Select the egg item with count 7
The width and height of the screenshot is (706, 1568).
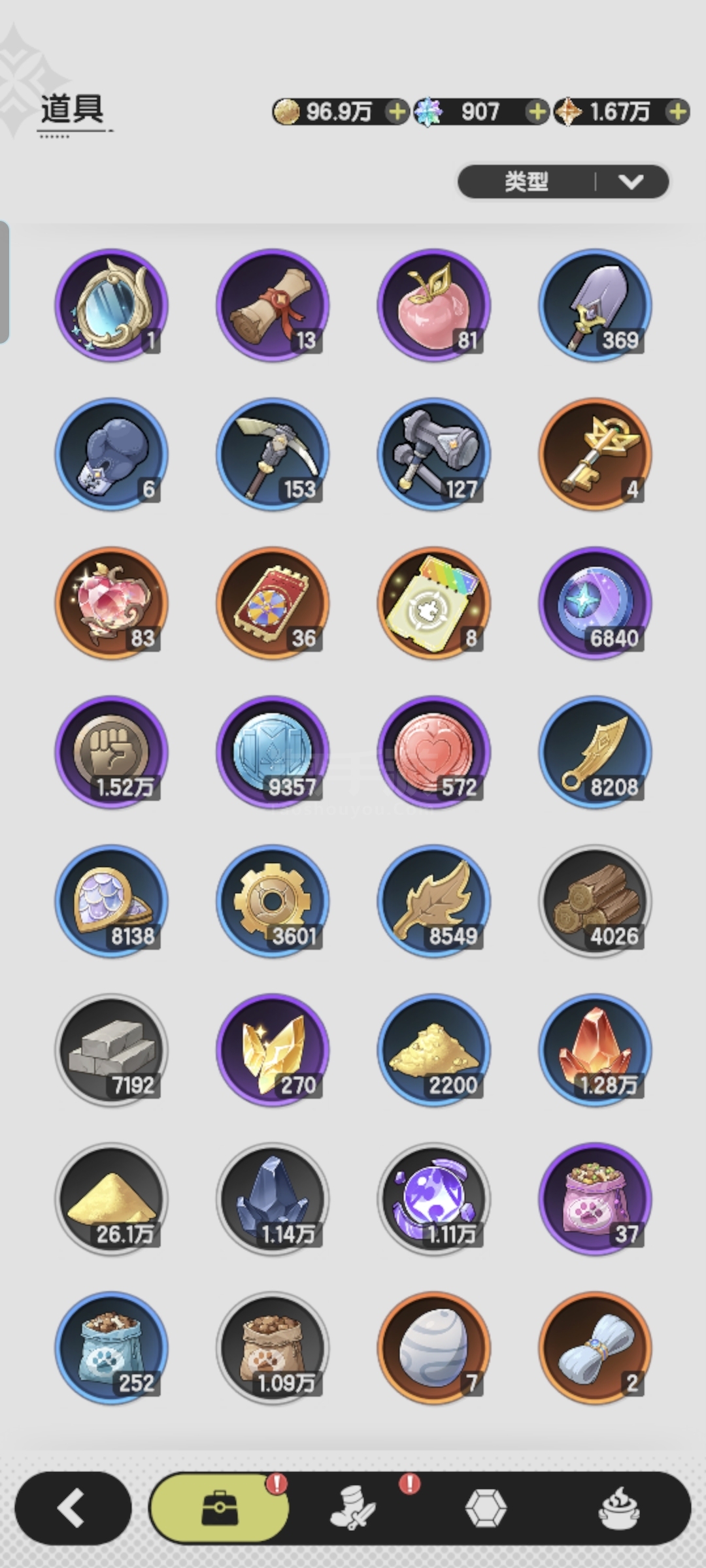pos(434,1347)
